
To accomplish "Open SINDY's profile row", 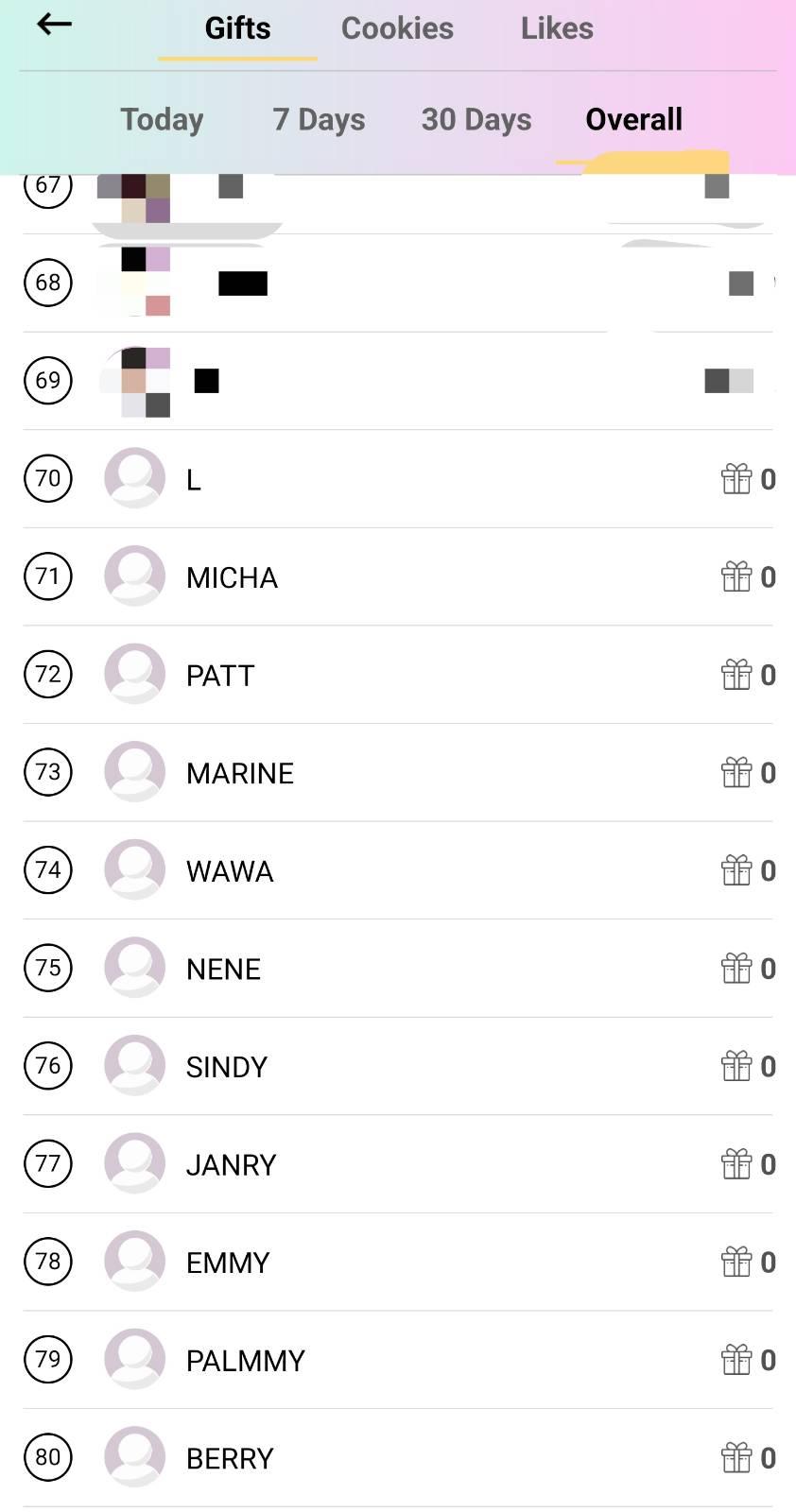I will pos(398,1067).
